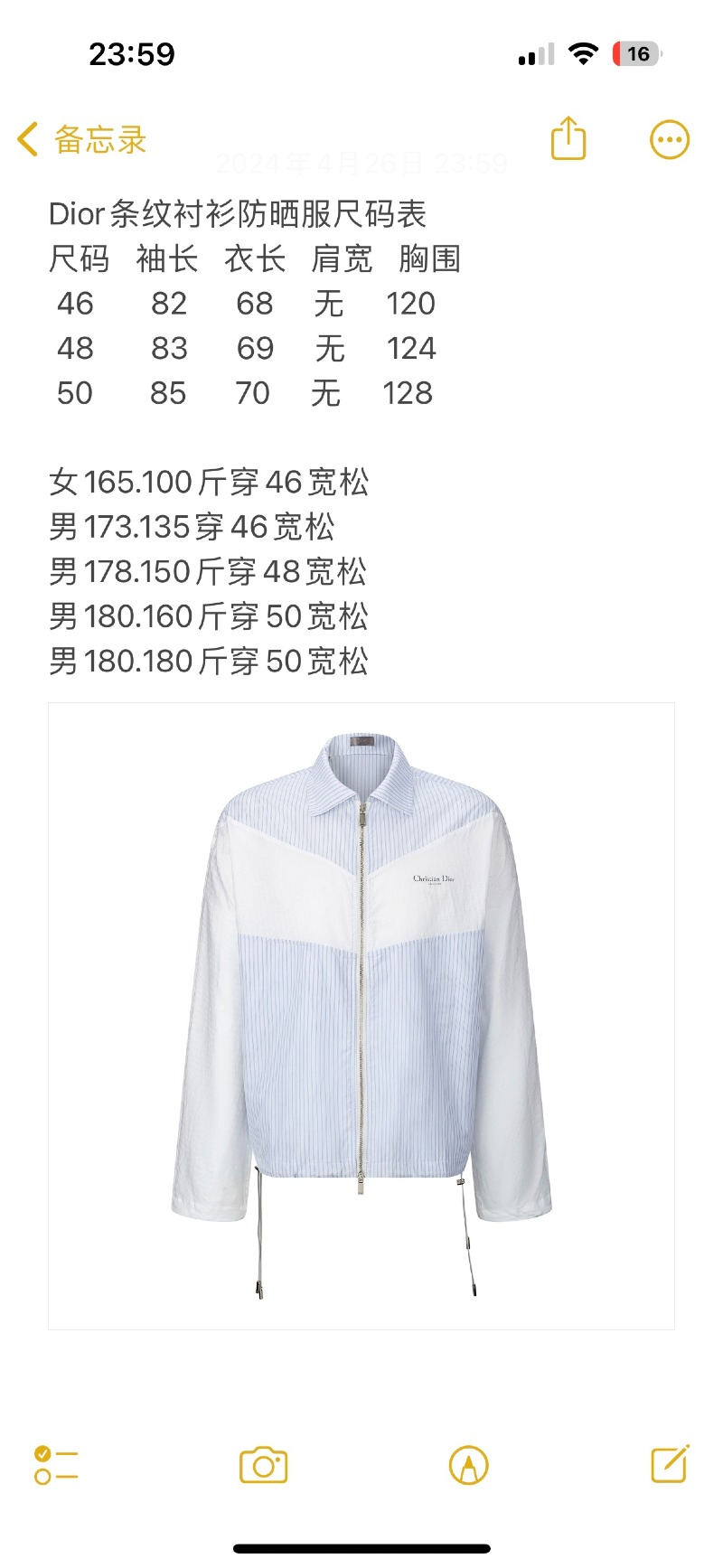Compose a new note

670,1464
